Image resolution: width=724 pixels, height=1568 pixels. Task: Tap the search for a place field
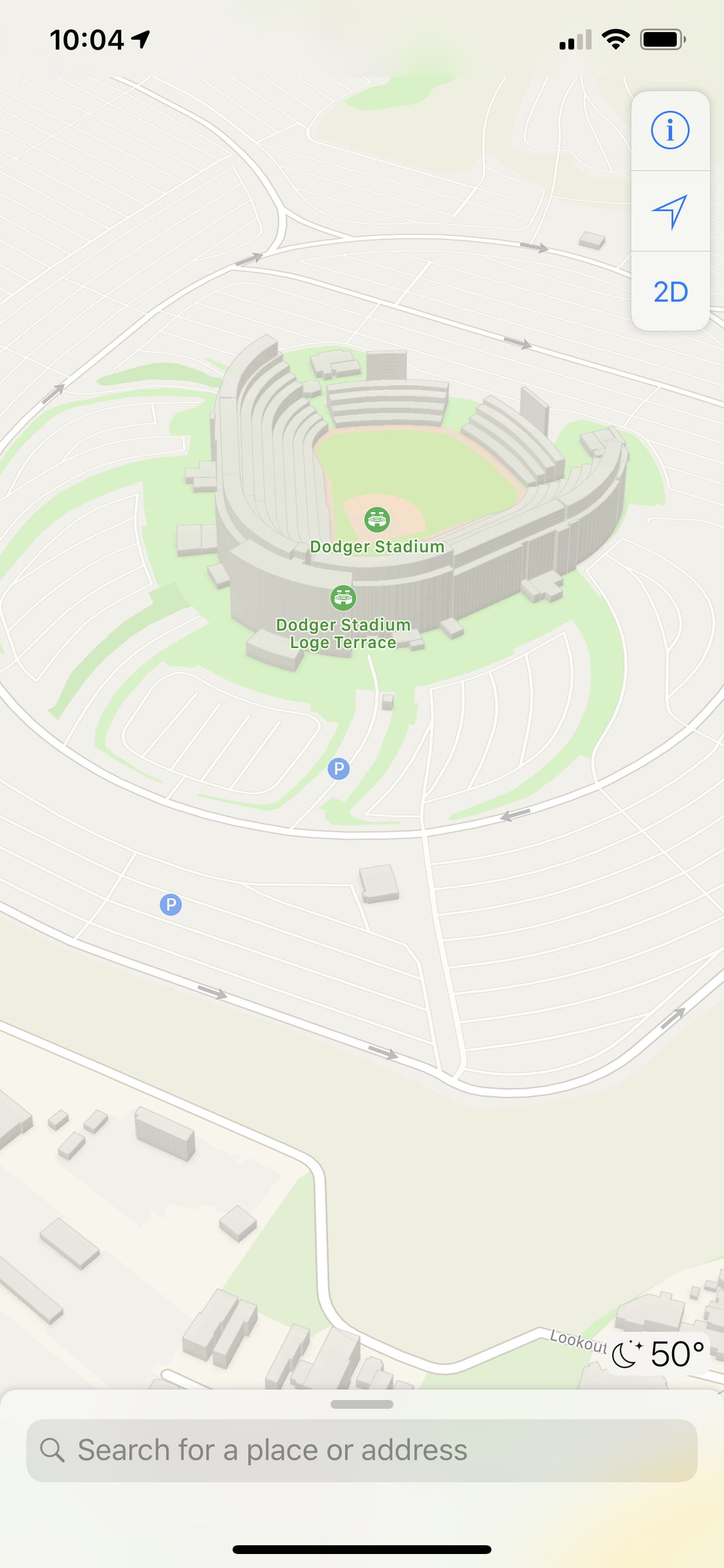[361, 1451]
